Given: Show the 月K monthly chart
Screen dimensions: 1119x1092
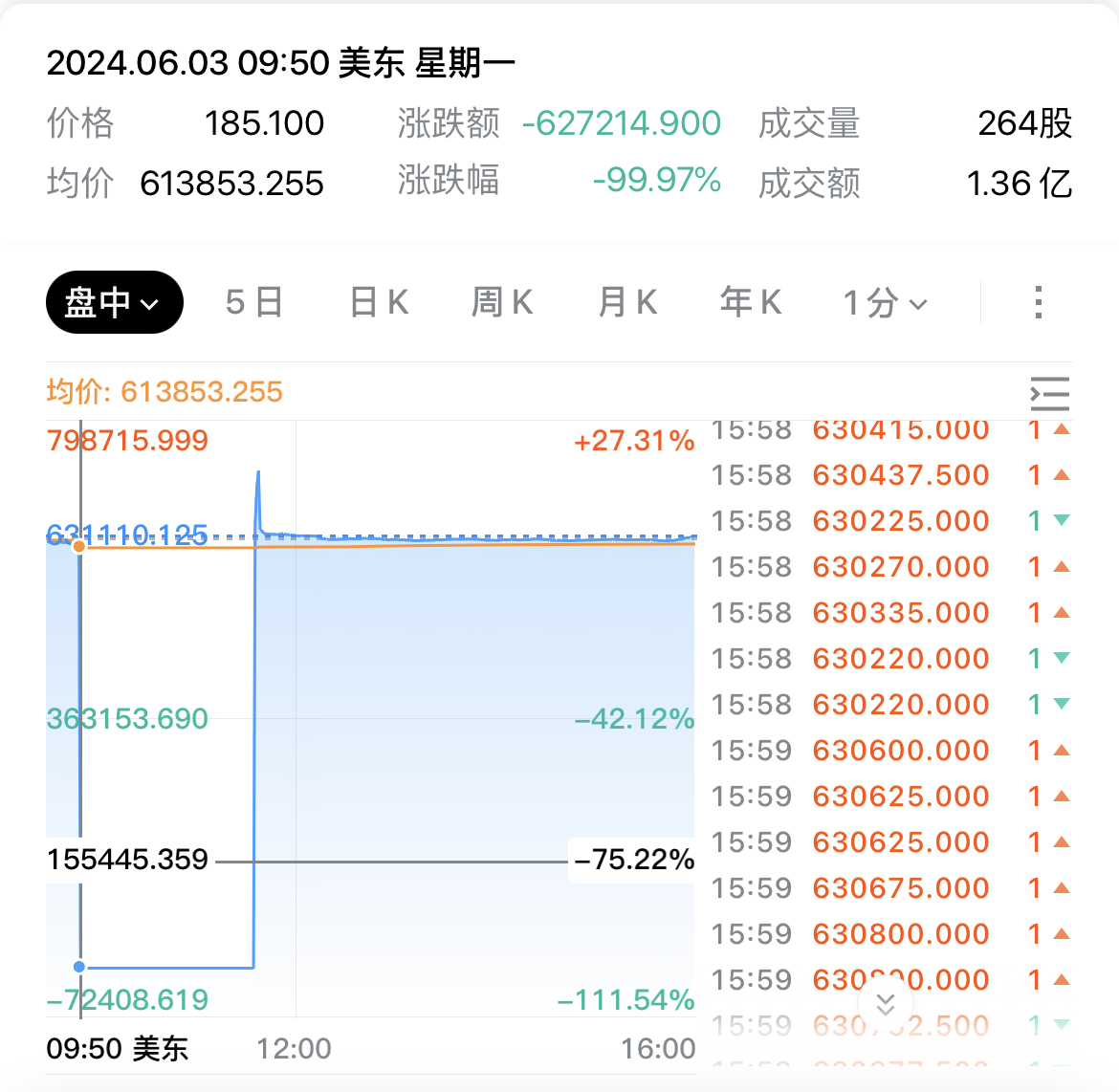Looking at the screenshot, I should click(x=627, y=303).
